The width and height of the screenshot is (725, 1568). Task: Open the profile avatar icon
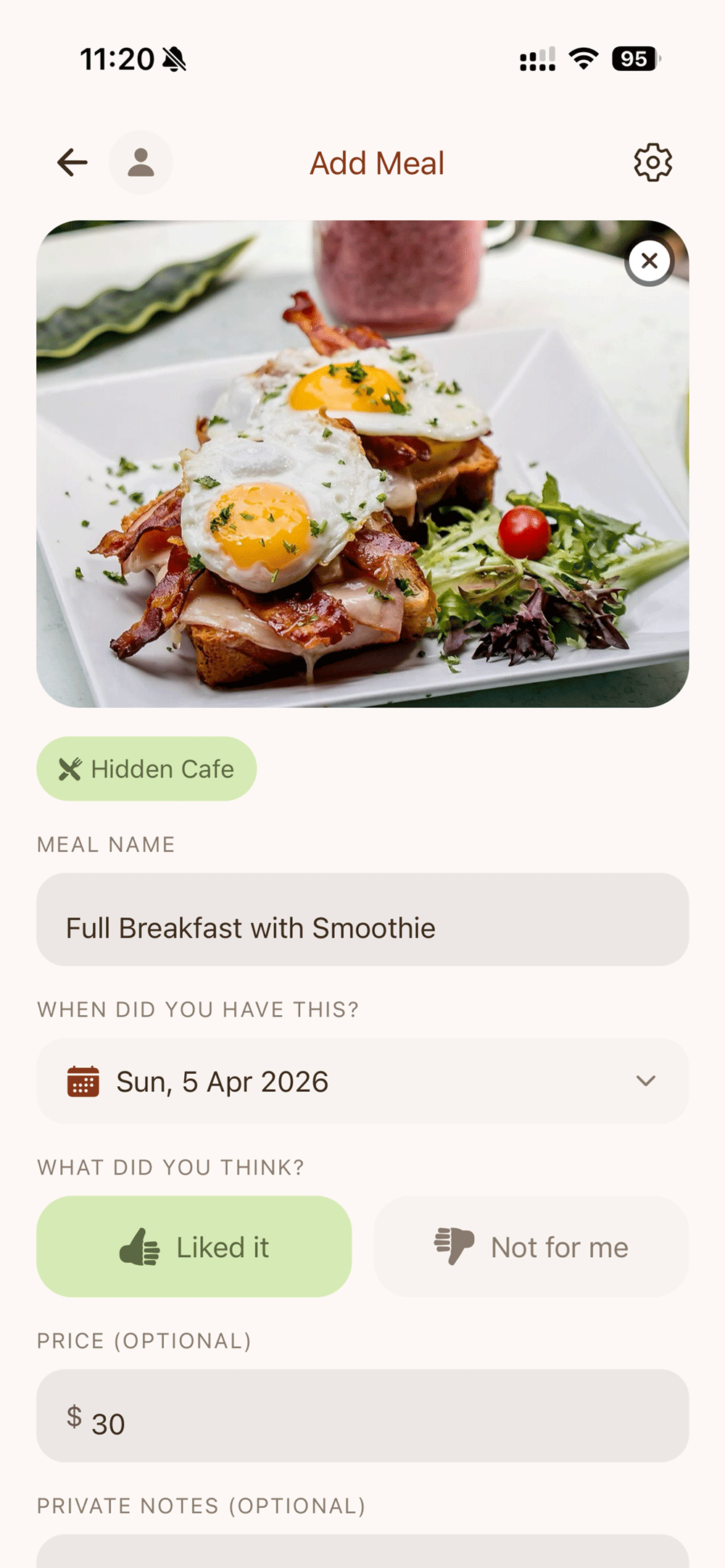pyautogui.click(x=141, y=162)
